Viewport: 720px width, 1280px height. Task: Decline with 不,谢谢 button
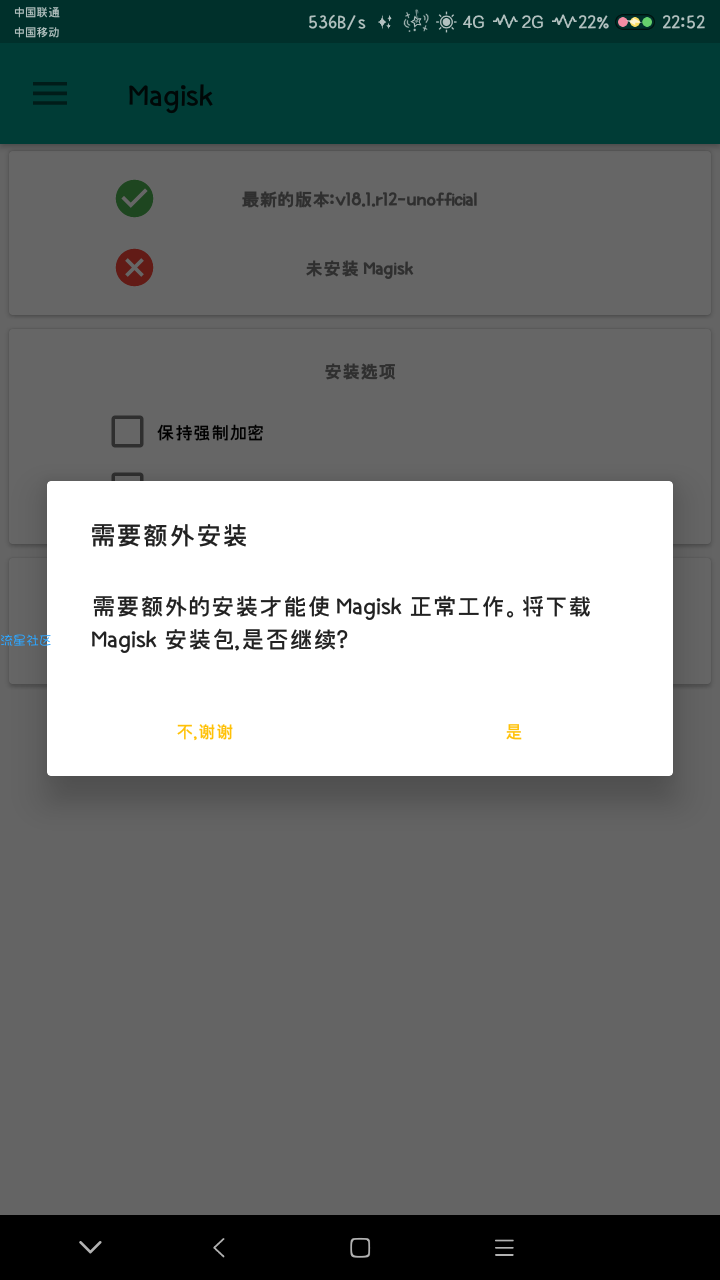click(205, 732)
